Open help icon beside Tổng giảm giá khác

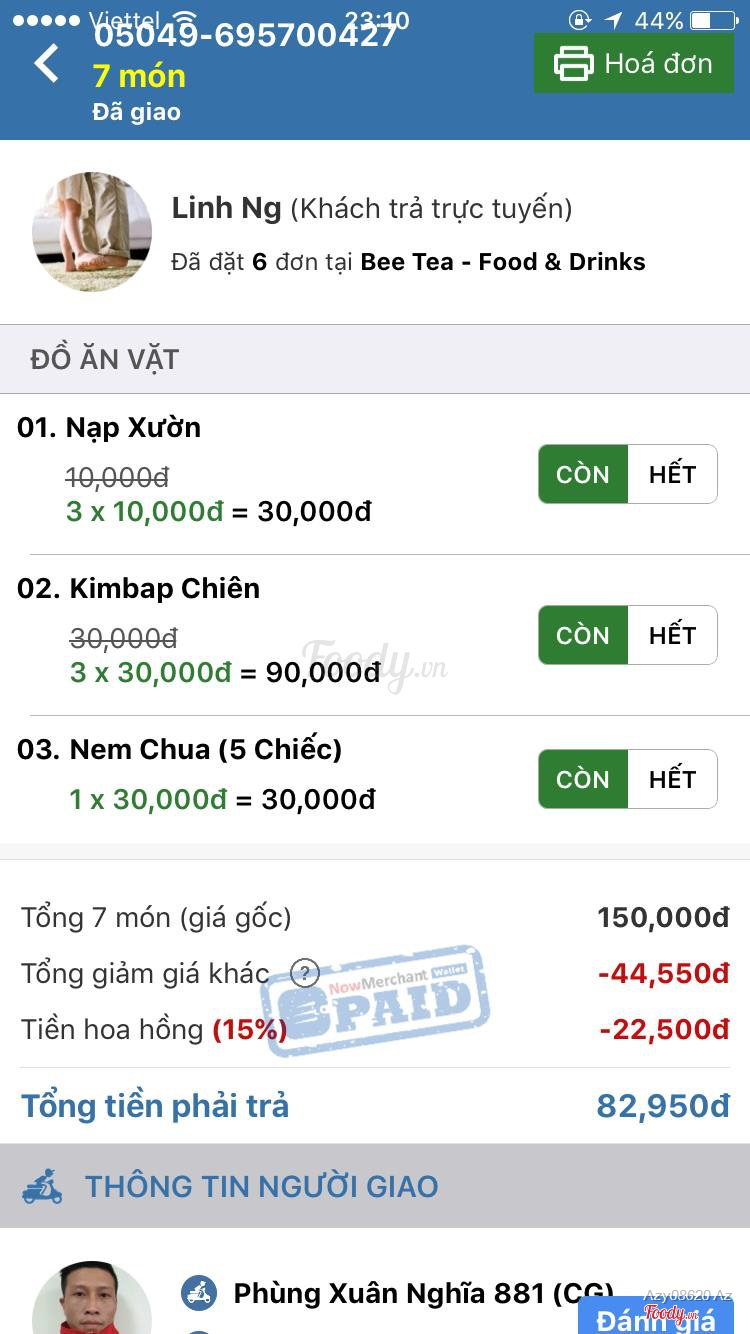[304, 973]
